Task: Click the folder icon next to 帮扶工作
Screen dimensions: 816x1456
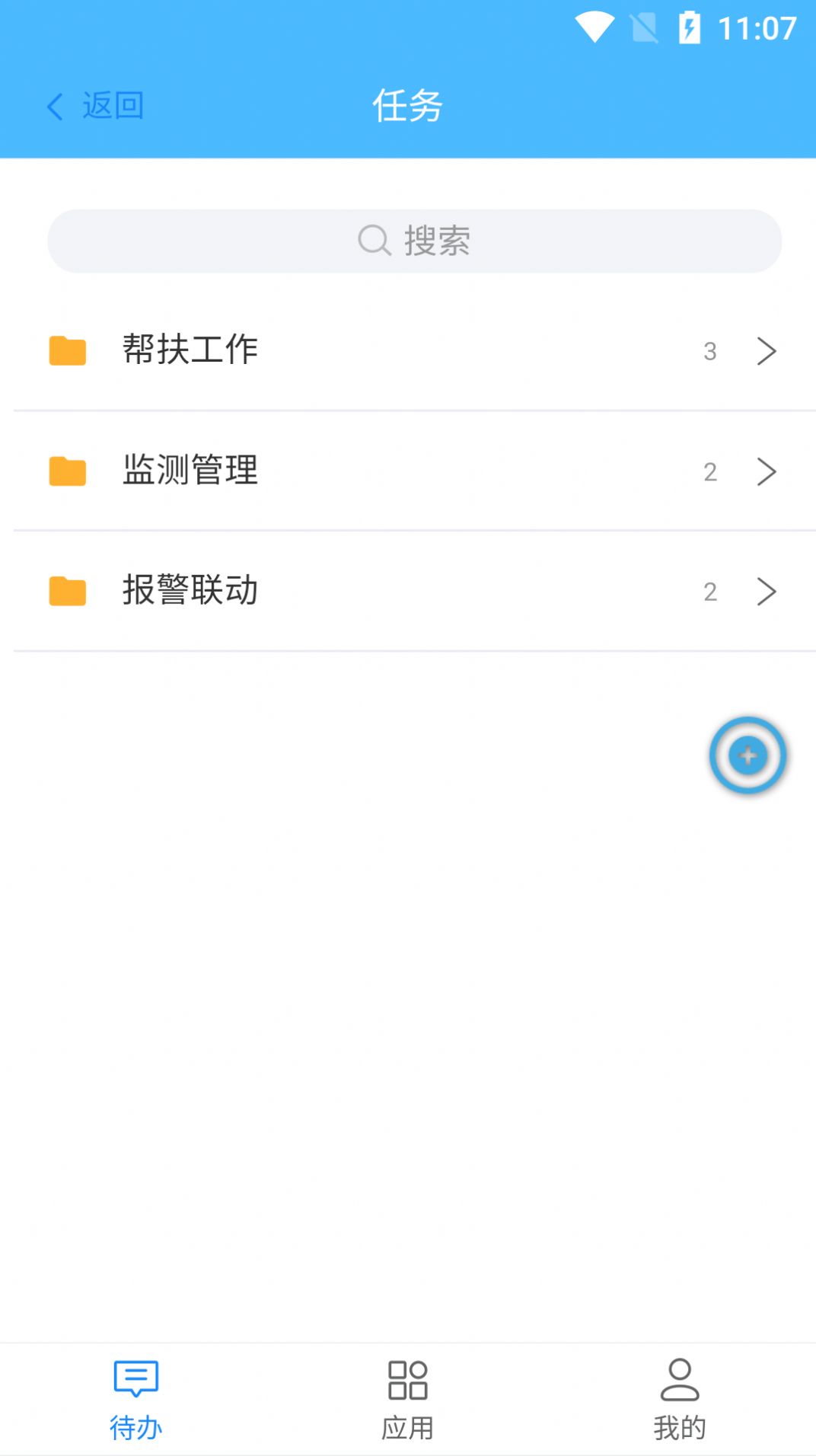Action: pyautogui.click(x=68, y=351)
